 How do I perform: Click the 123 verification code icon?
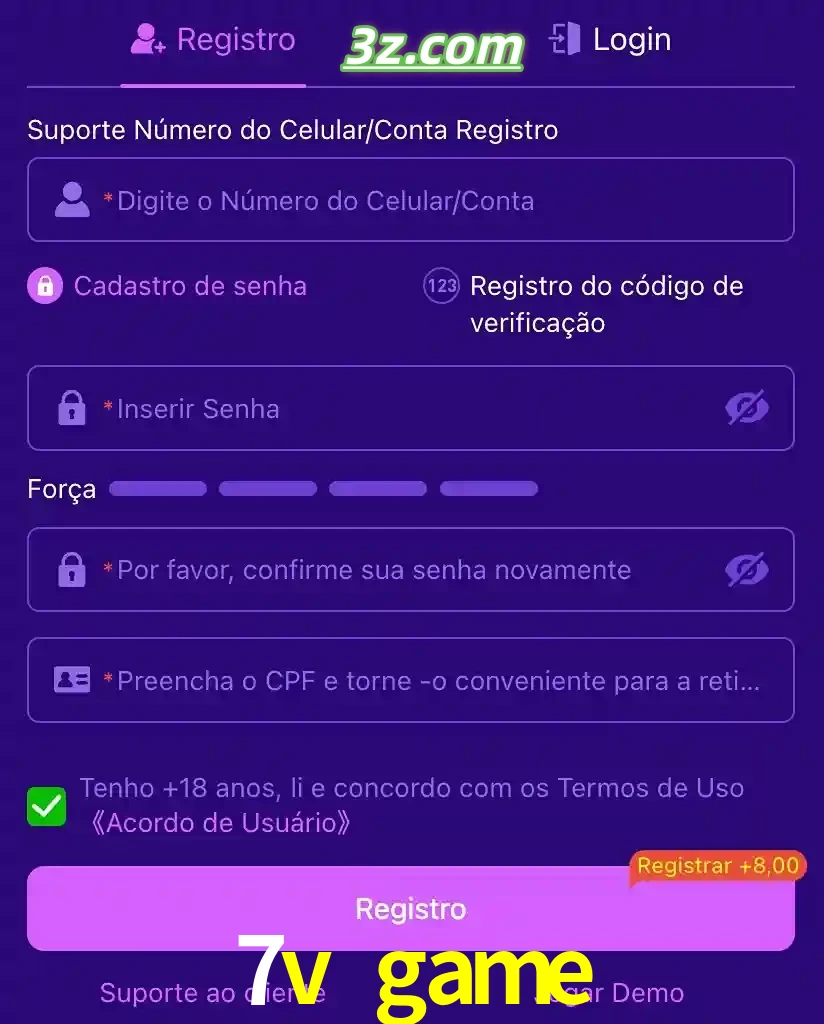pos(440,286)
